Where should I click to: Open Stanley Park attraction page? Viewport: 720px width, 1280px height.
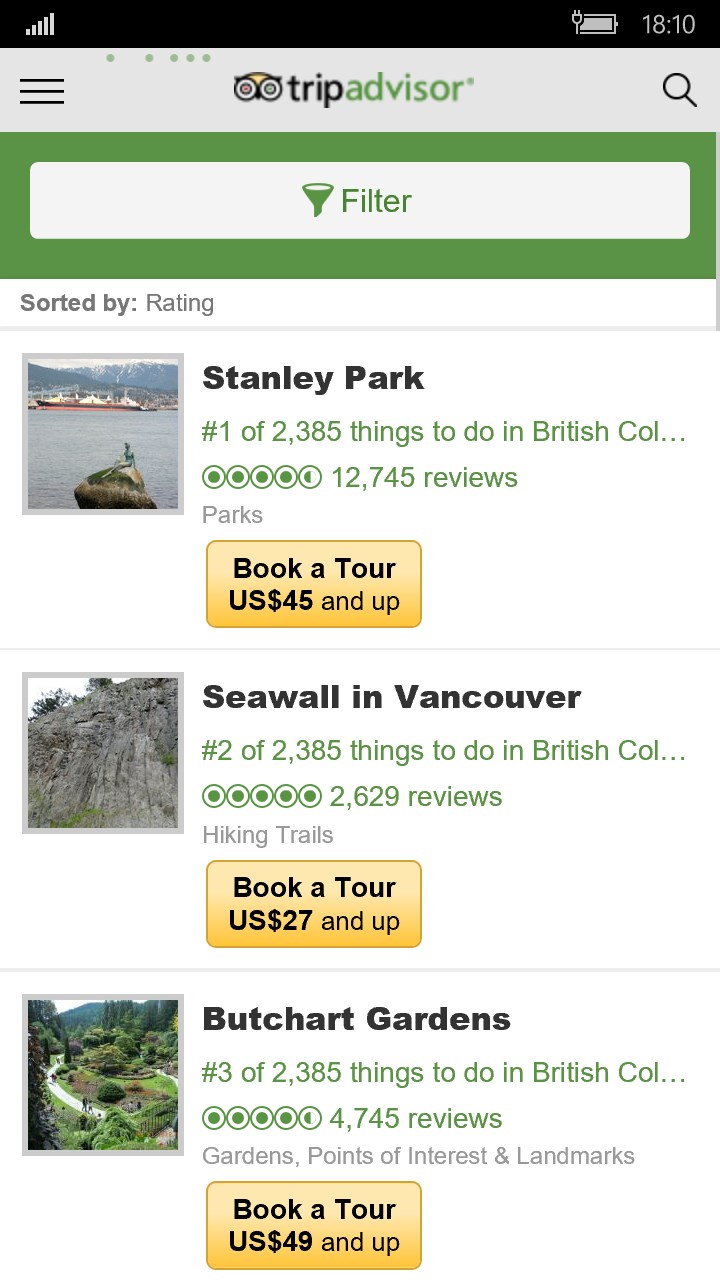(313, 378)
